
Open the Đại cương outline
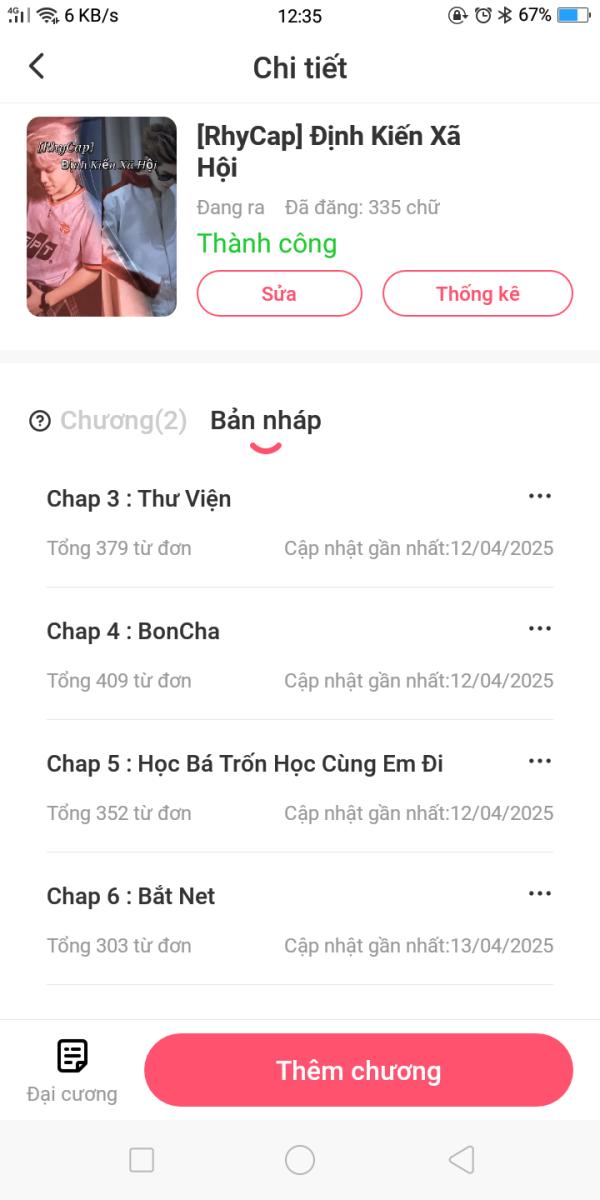tap(72, 1070)
